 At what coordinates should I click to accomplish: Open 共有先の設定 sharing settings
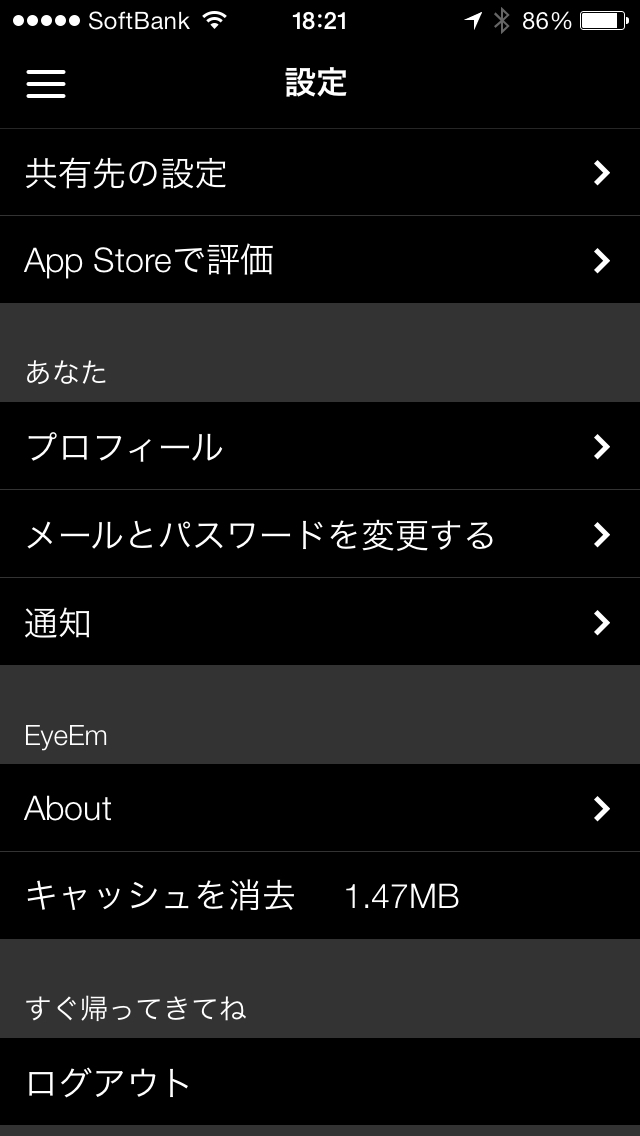click(320, 172)
